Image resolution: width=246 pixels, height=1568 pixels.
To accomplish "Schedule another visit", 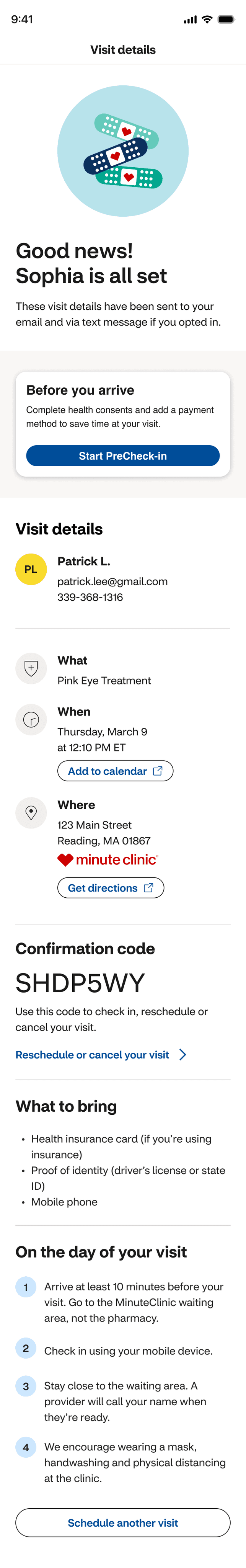I will tap(122, 1522).
